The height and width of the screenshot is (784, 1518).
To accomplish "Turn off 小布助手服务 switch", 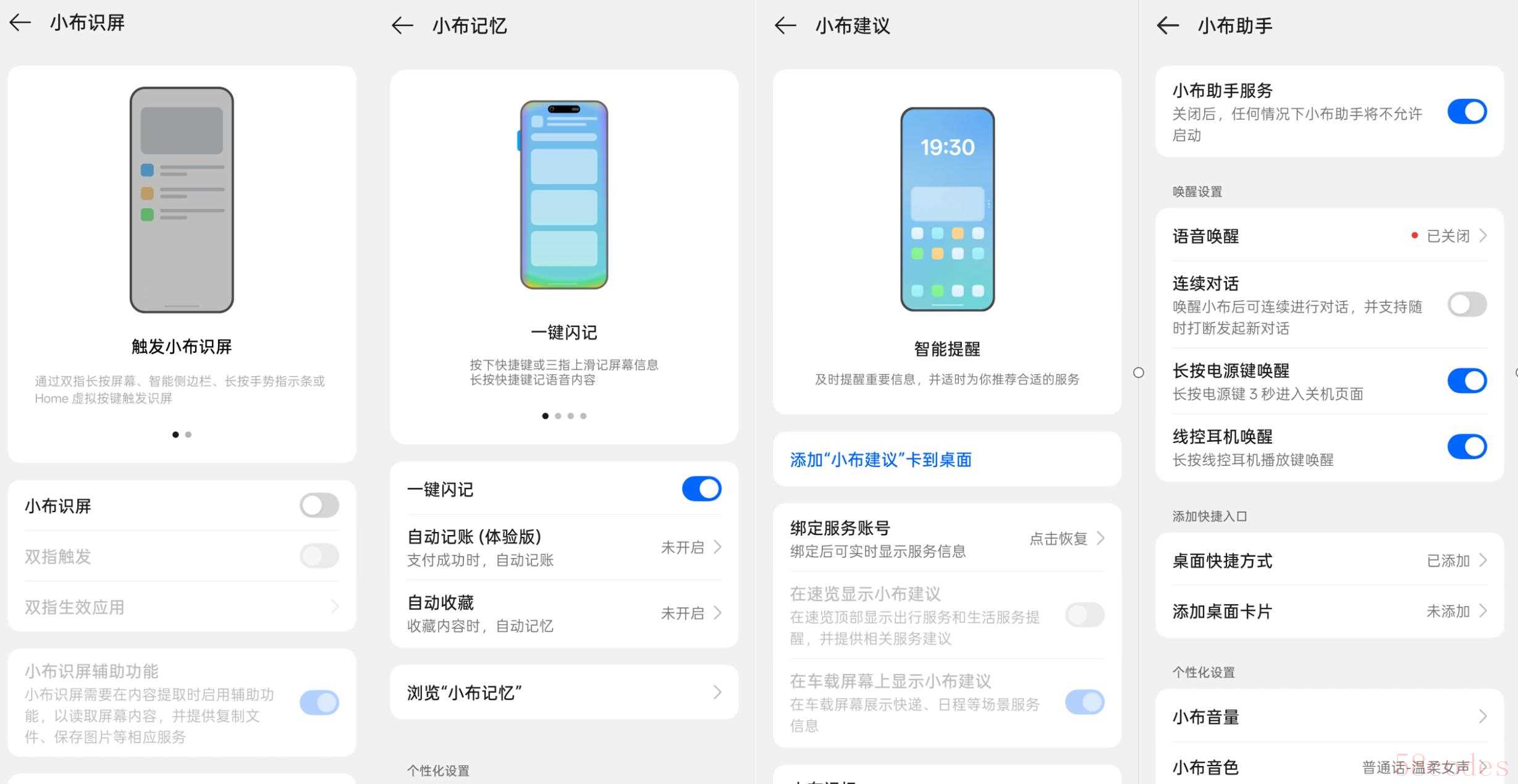I will [1467, 112].
